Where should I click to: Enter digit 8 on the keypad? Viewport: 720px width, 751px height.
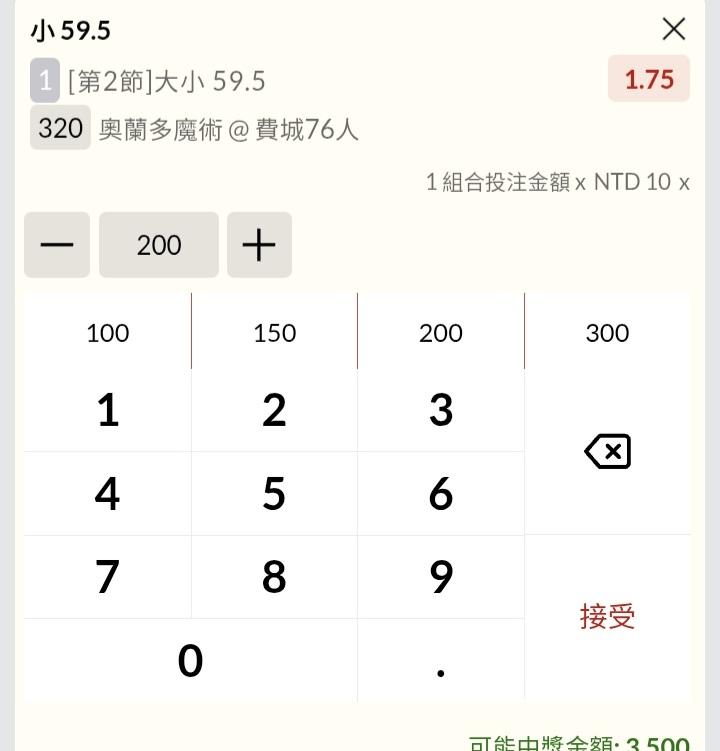coord(274,577)
